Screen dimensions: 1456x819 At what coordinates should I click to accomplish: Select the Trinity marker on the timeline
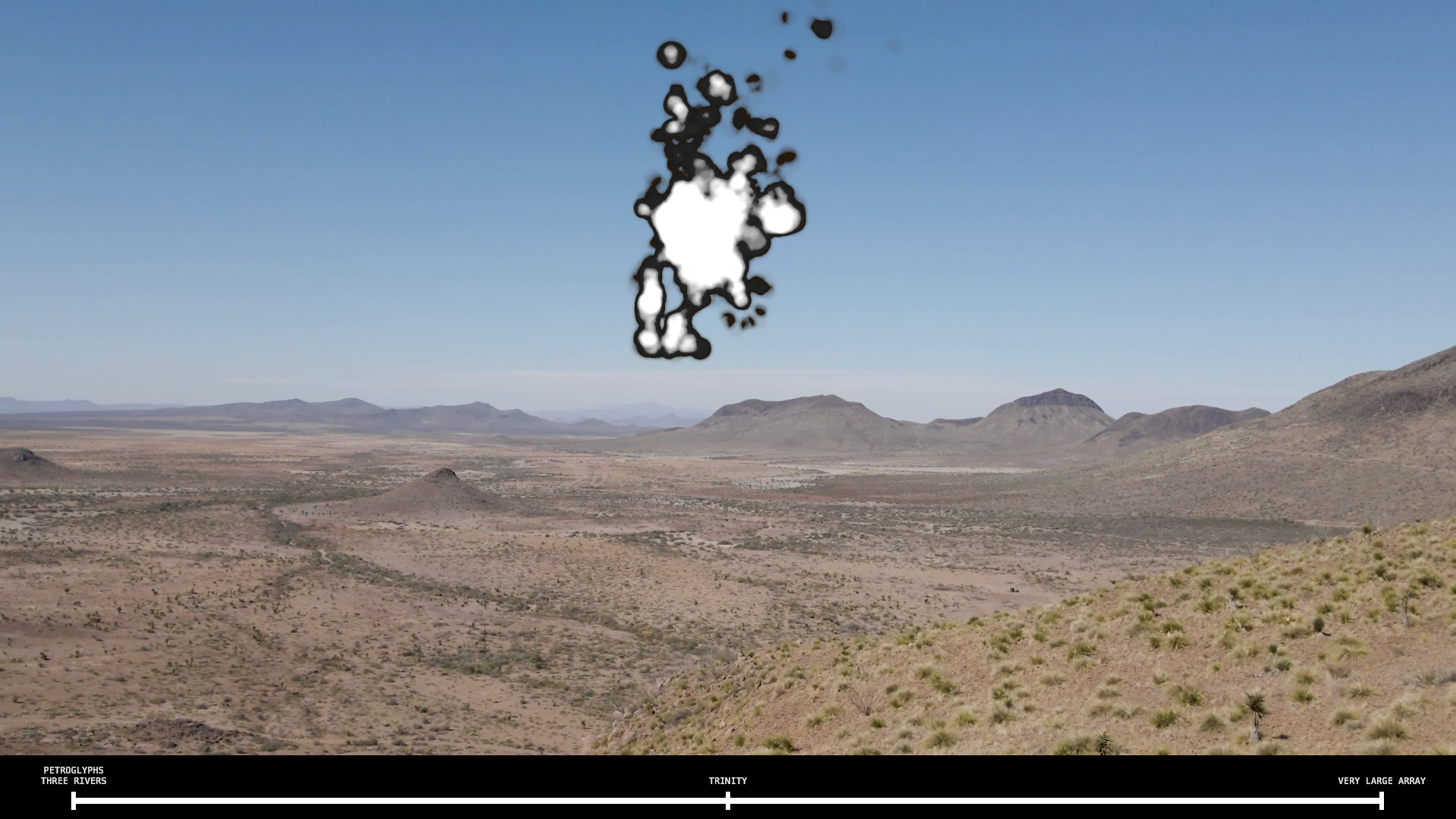pyautogui.click(x=727, y=800)
